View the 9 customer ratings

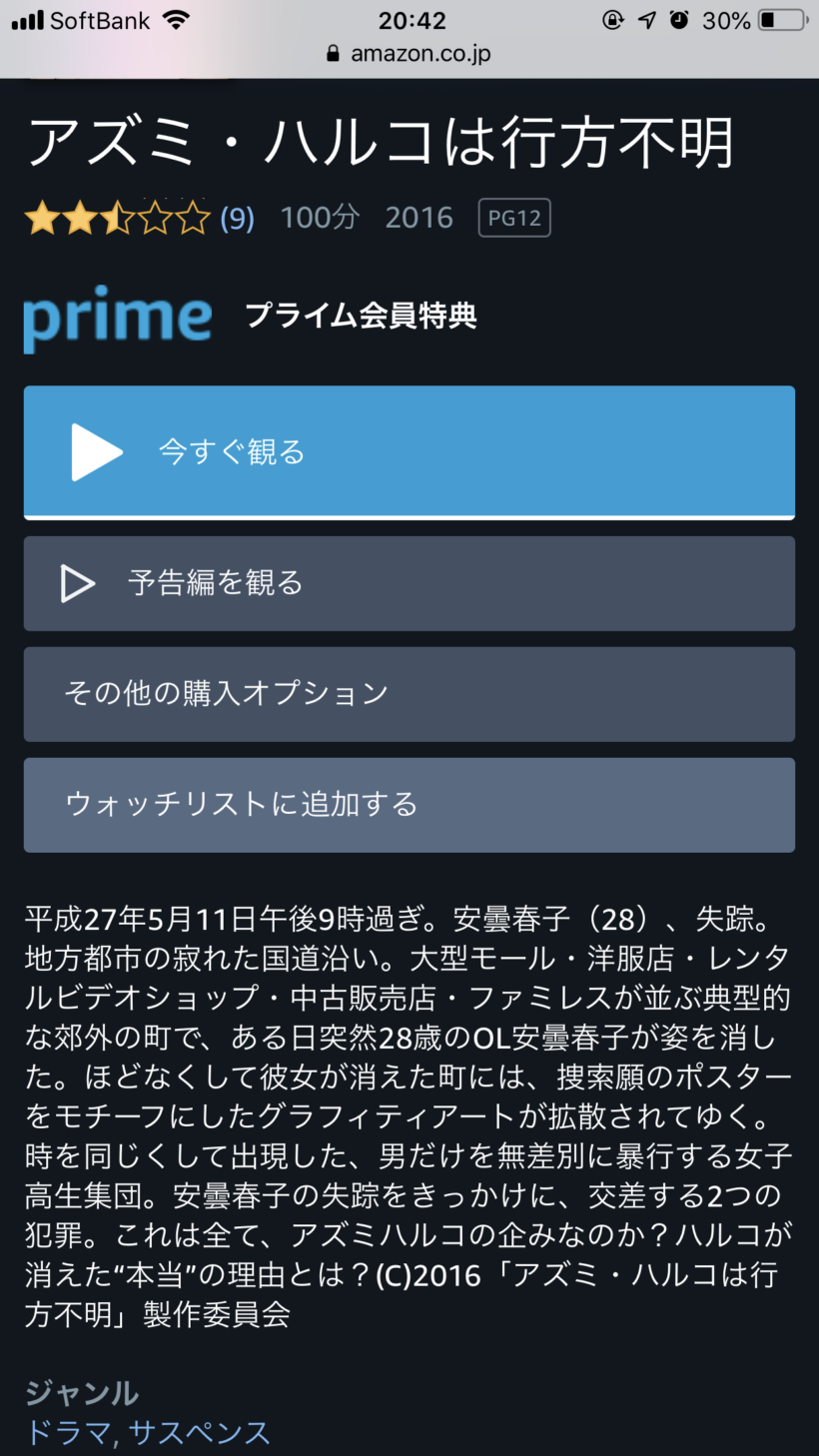tap(237, 218)
